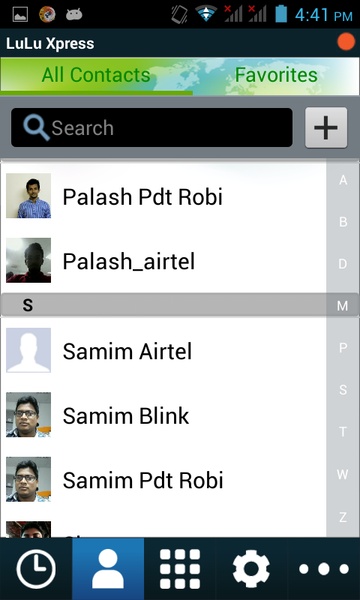The width and height of the screenshot is (360, 600).
Task: Jump to letter Z in index
Action: (x=343, y=517)
